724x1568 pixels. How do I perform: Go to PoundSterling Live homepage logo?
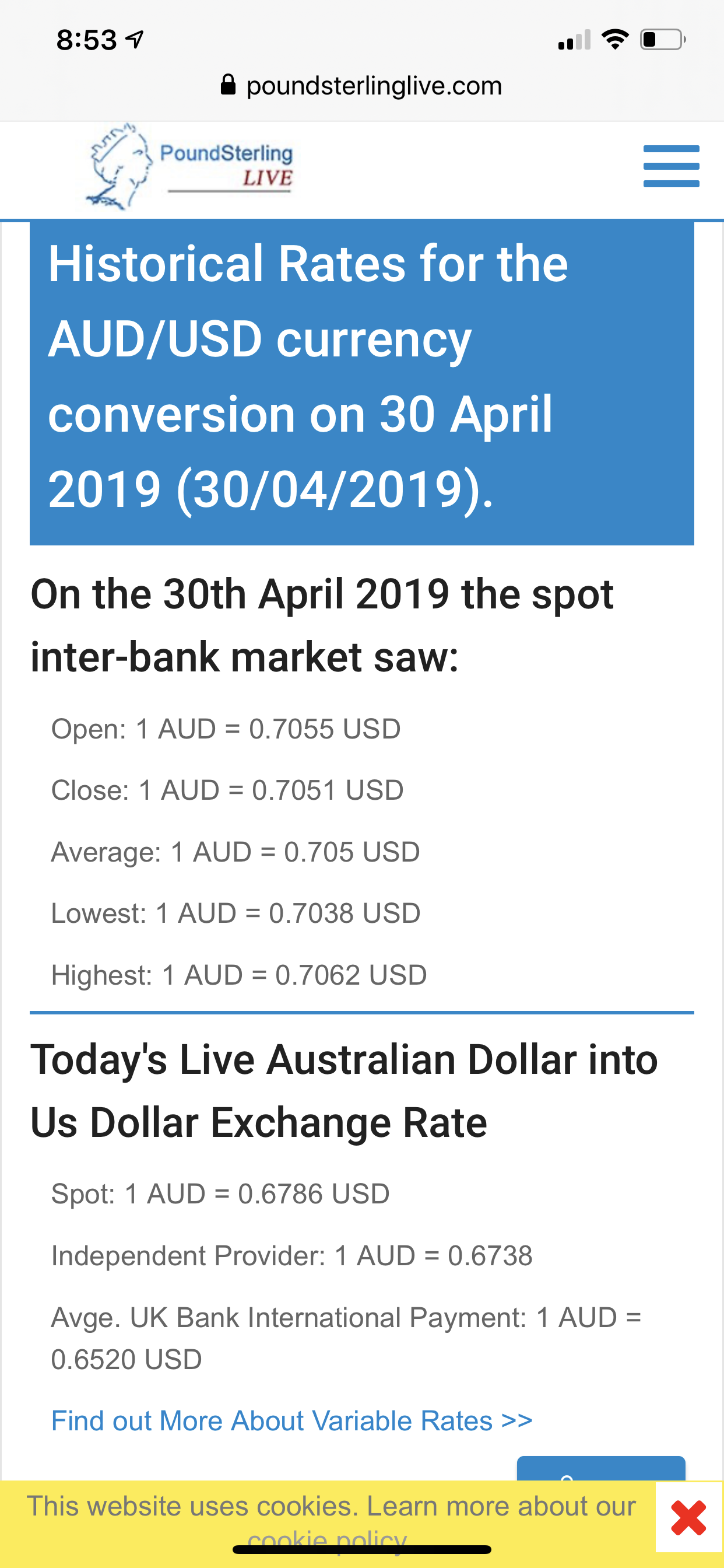pyautogui.click(x=190, y=167)
